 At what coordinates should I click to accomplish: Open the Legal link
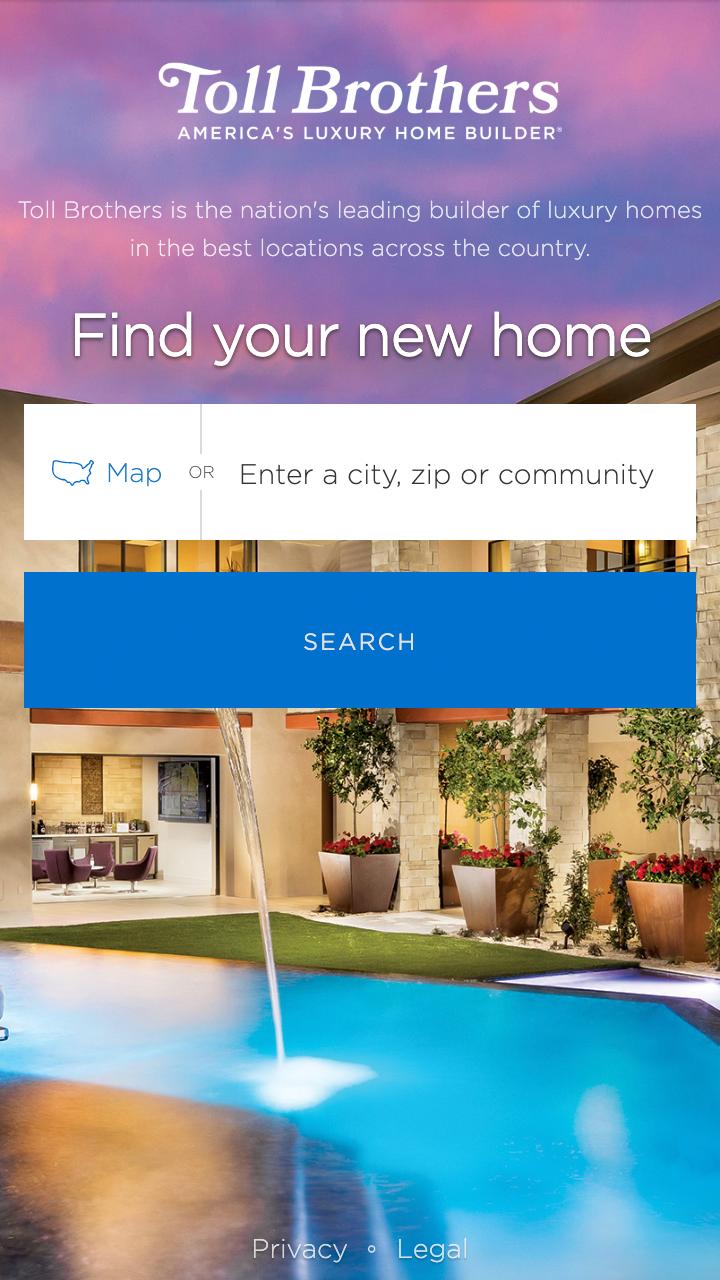coord(432,1249)
